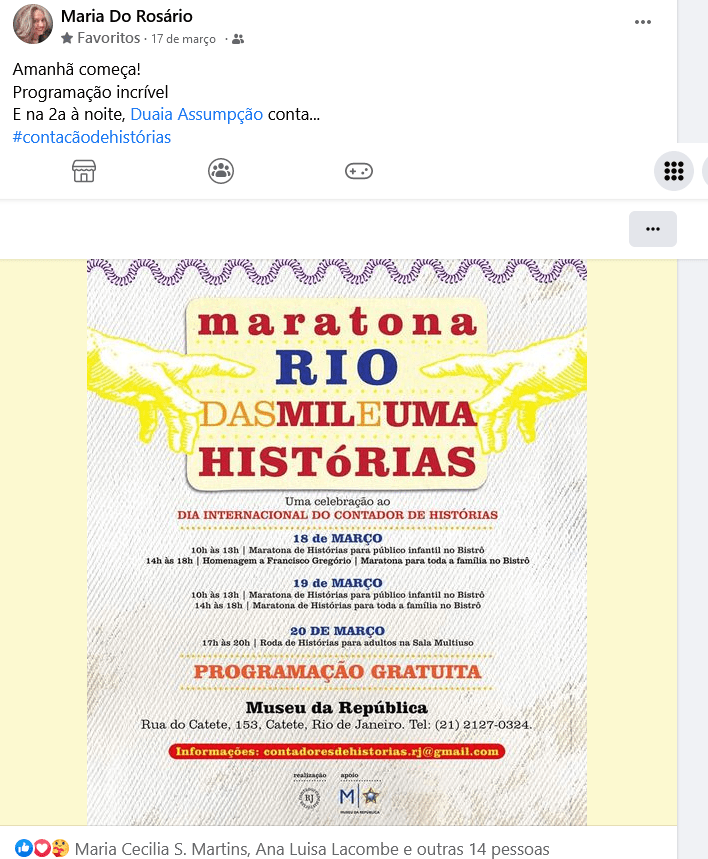
Task: Switch to the Gaming tab
Action: click(359, 171)
